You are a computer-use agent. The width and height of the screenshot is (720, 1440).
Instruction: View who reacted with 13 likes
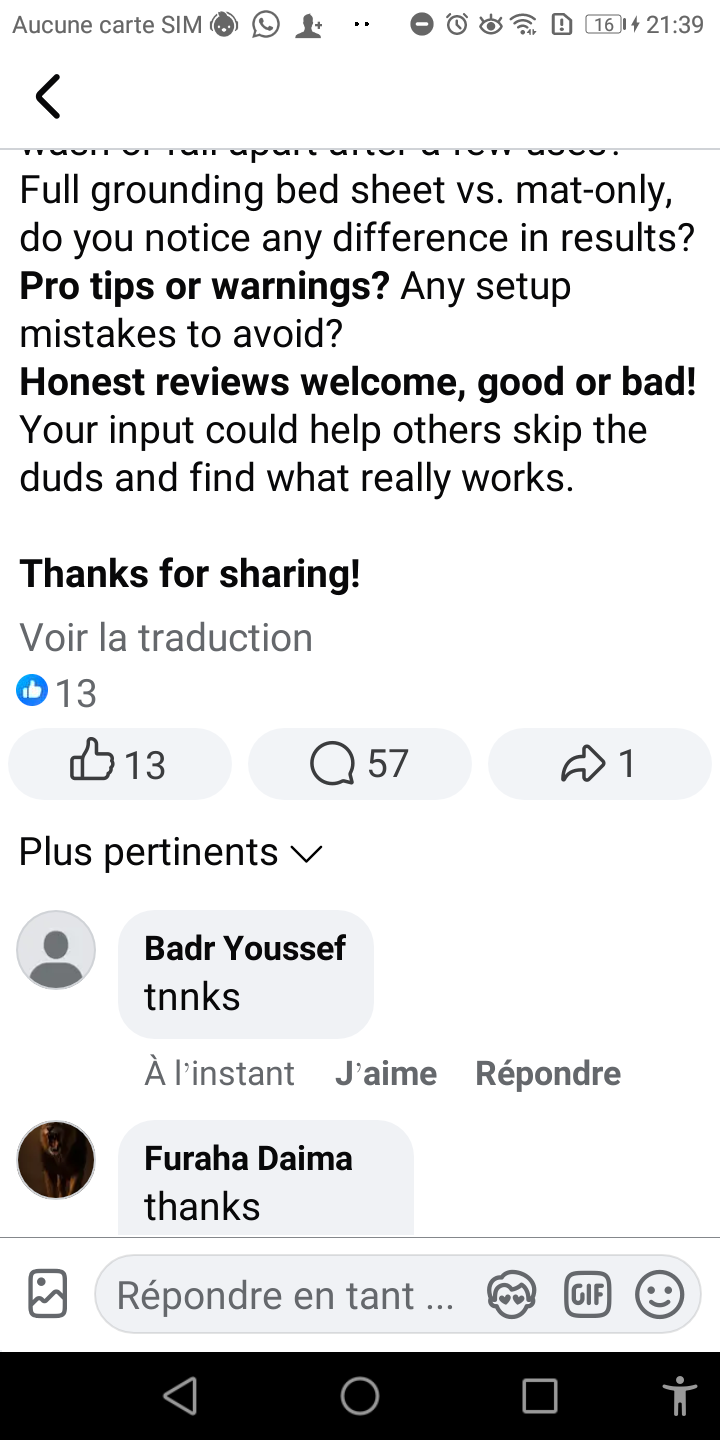pos(57,692)
